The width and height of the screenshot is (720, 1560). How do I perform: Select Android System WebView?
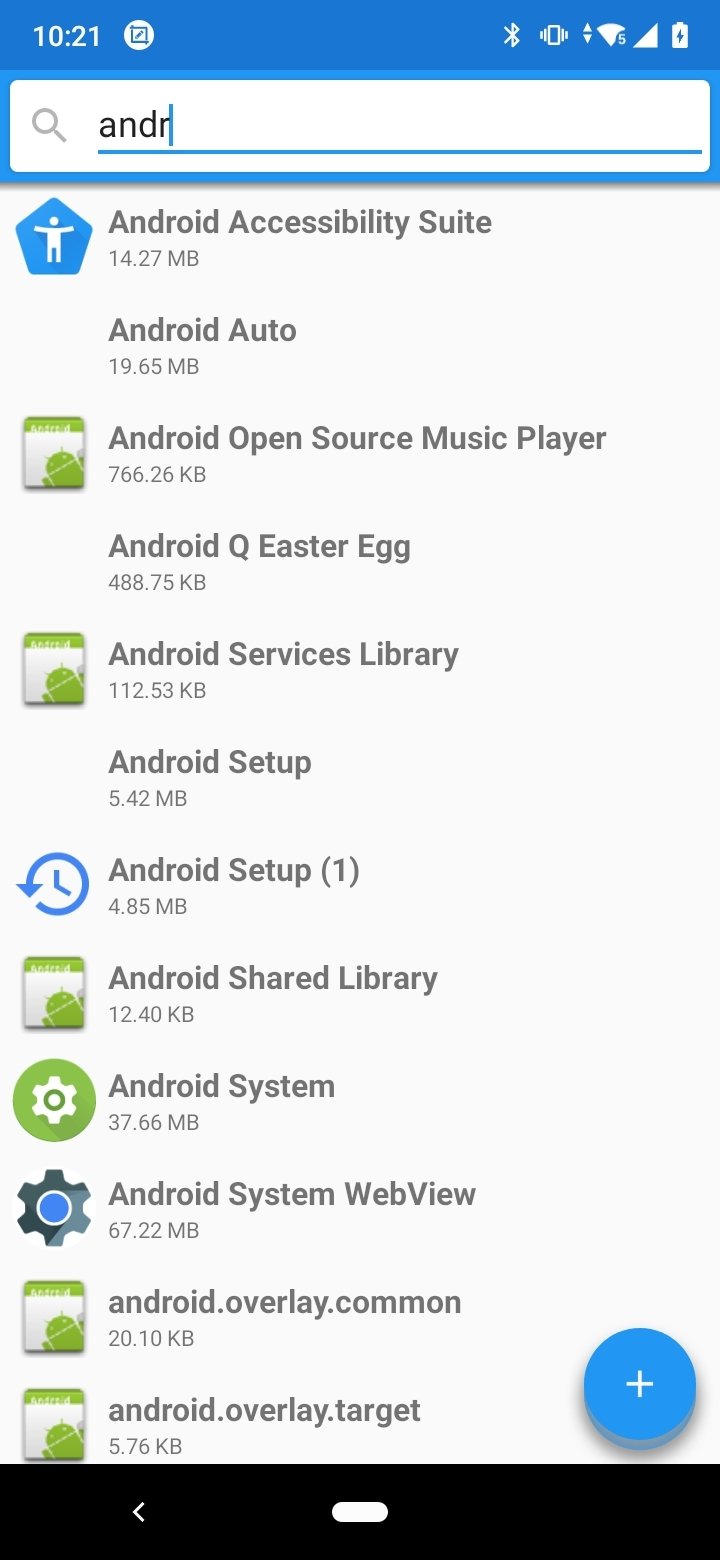click(360, 1208)
